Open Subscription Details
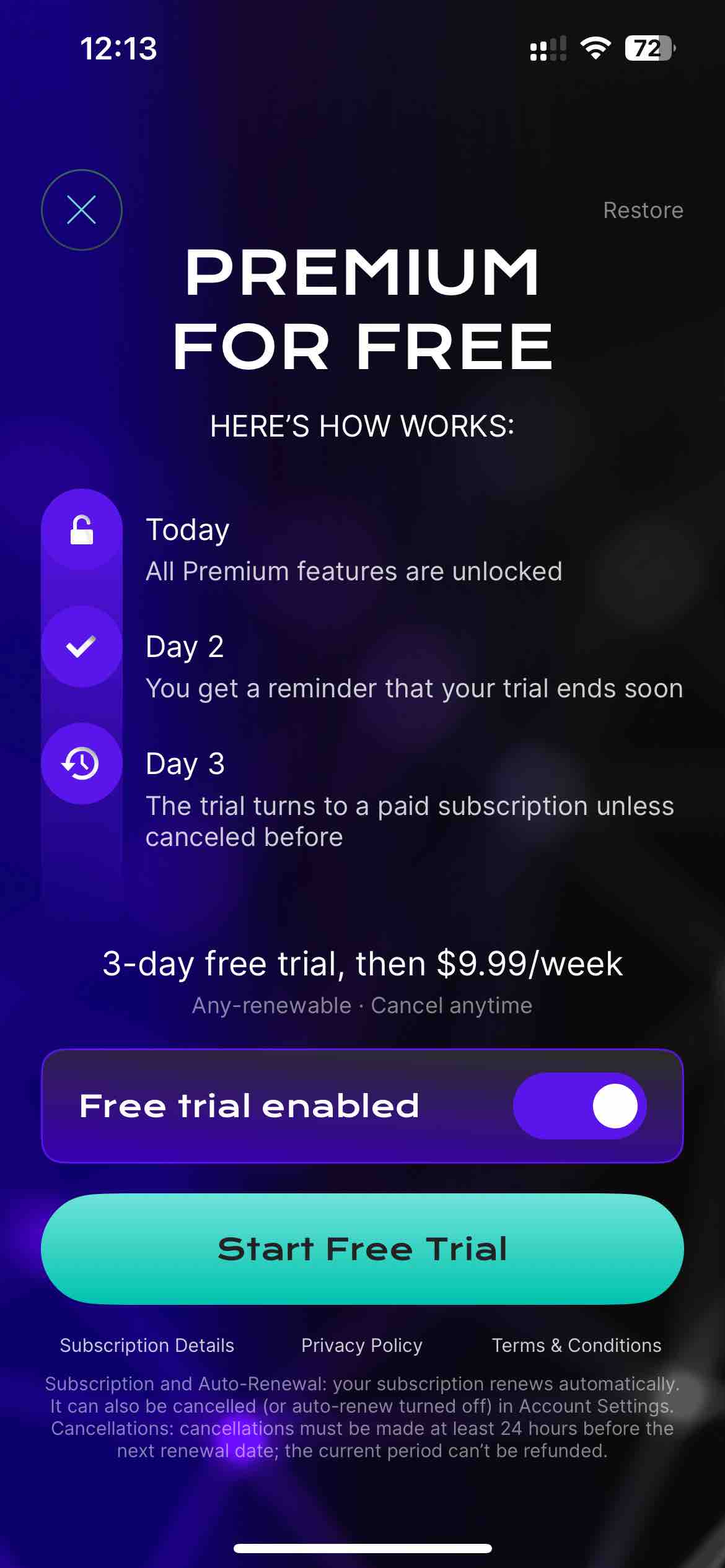 pyautogui.click(x=147, y=1346)
